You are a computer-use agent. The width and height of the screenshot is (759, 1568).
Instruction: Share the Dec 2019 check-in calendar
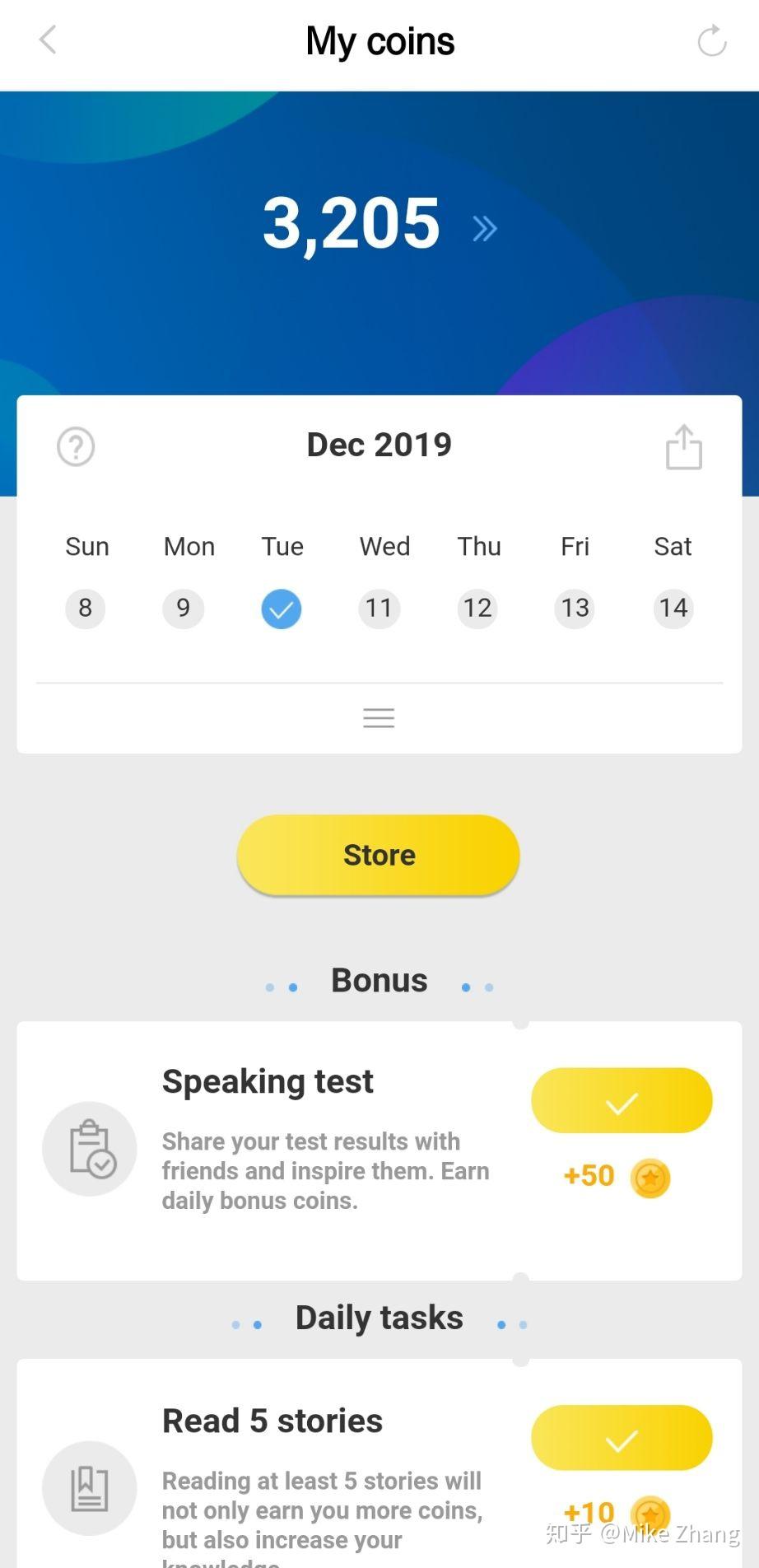point(683,447)
